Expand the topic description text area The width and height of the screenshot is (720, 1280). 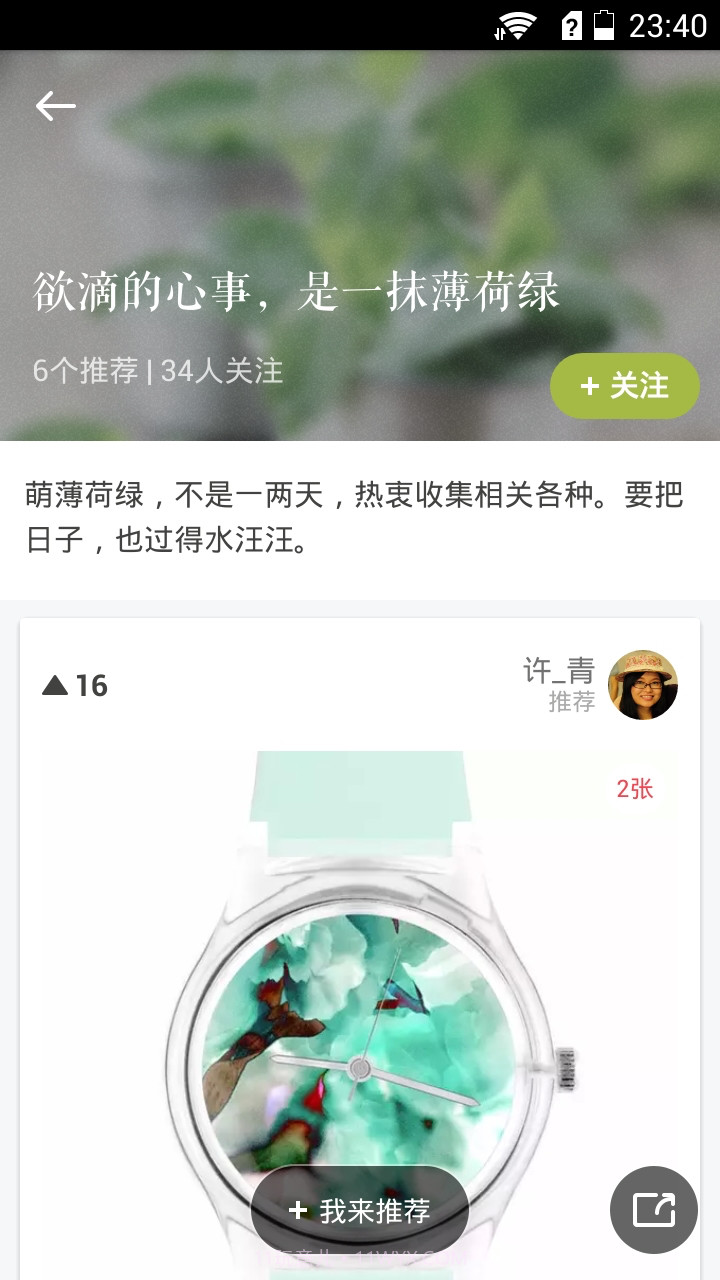pyautogui.click(x=360, y=520)
